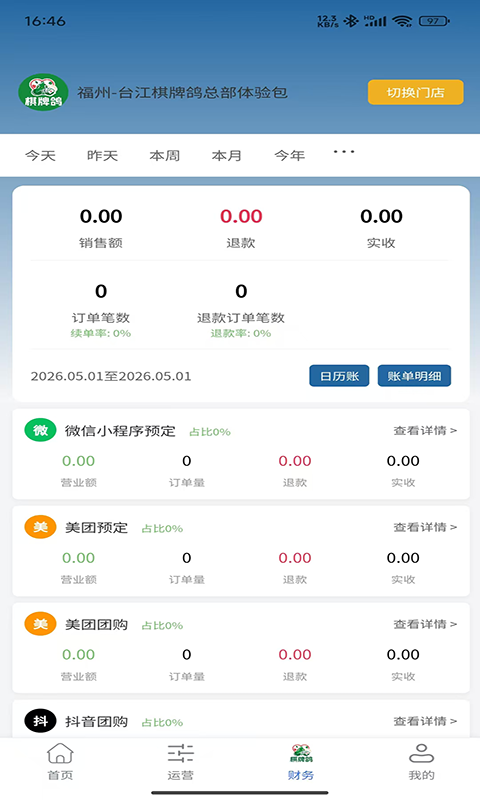View 查看详情 for 美团预定

(x=425, y=528)
